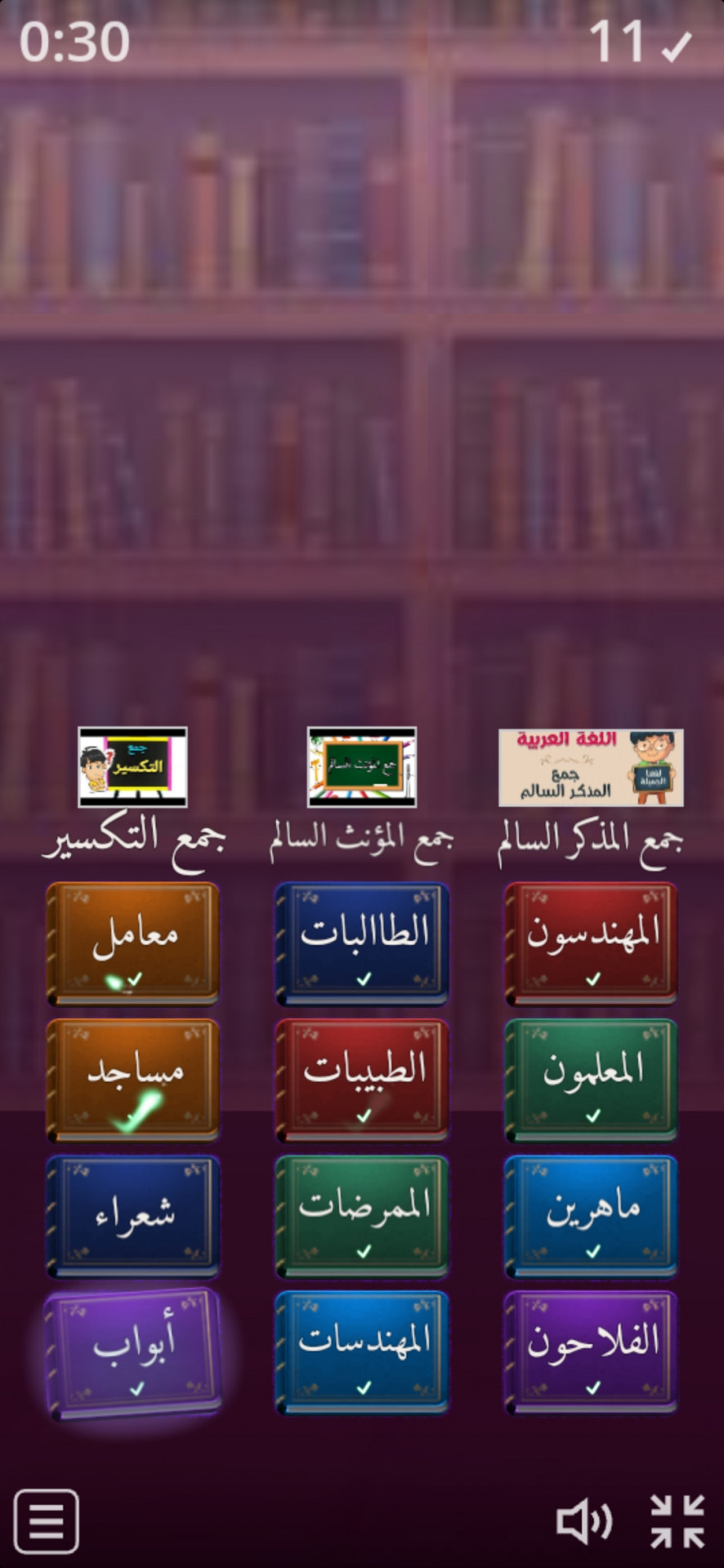Viewport: 724px width, 1568px height.
Task: Choose the purple book الفلاحون
Action: pos(592,1351)
